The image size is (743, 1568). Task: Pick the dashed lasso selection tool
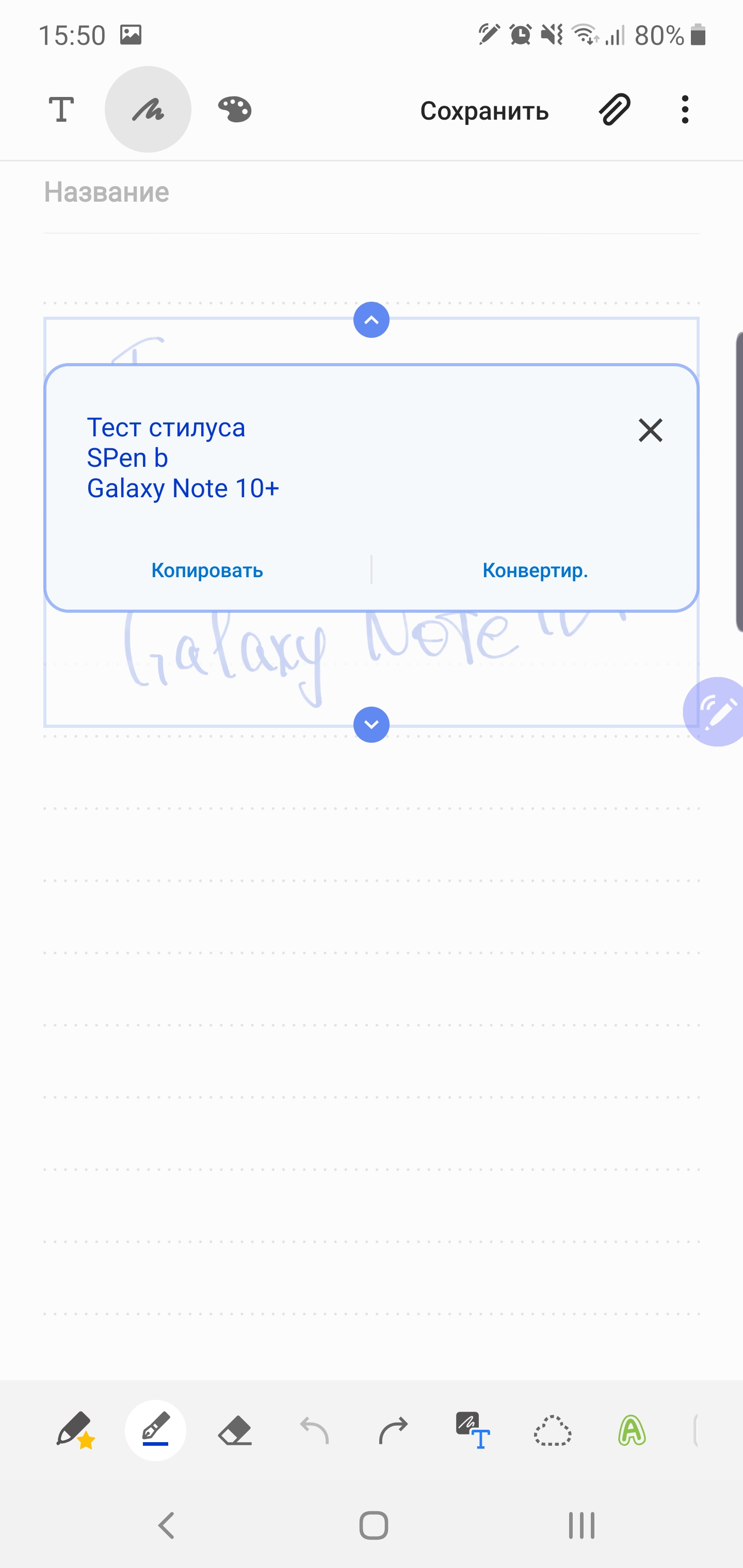[553, 1430]
